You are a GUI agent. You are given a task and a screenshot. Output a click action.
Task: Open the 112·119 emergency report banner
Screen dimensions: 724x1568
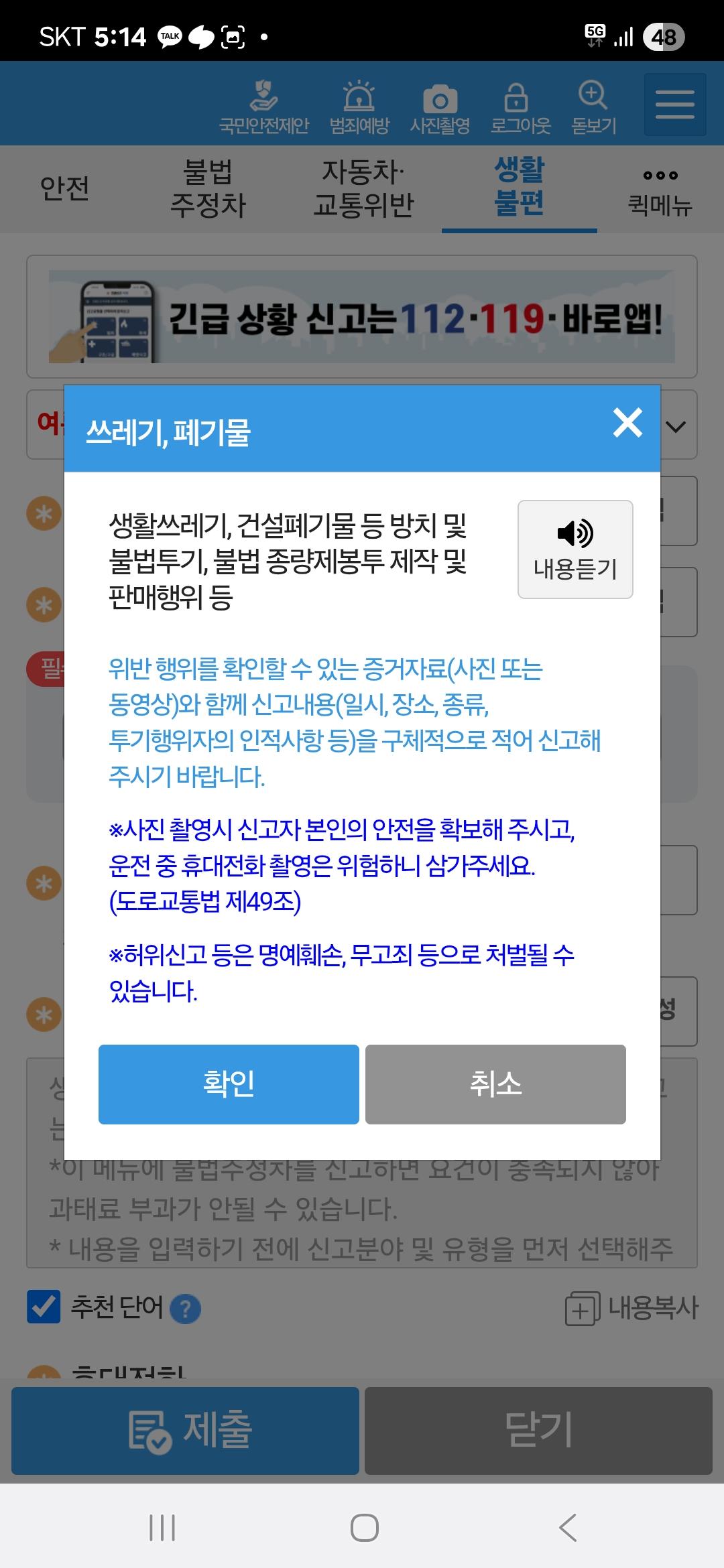362,317
